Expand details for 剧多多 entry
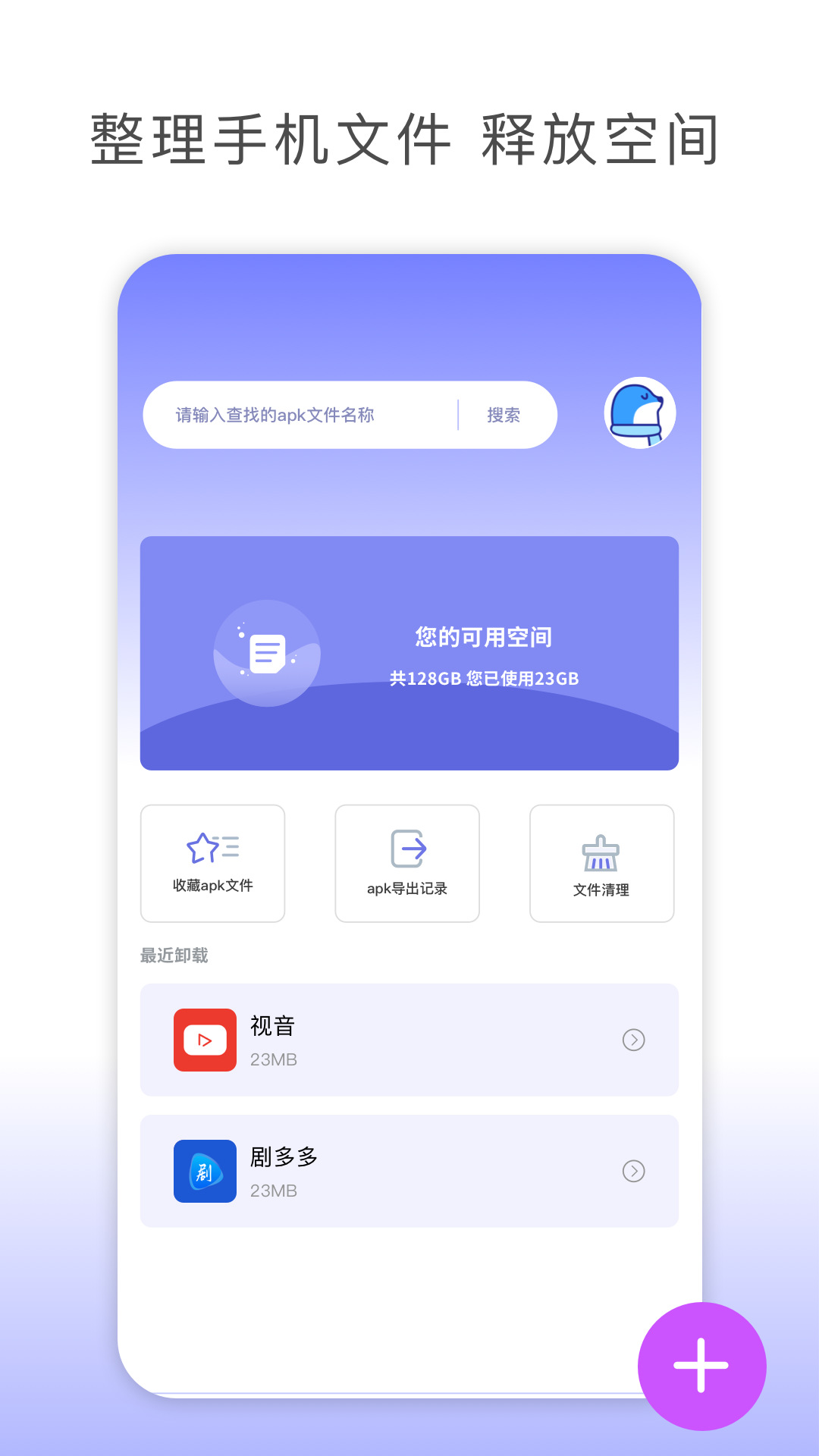 (x=634, y=1172)
